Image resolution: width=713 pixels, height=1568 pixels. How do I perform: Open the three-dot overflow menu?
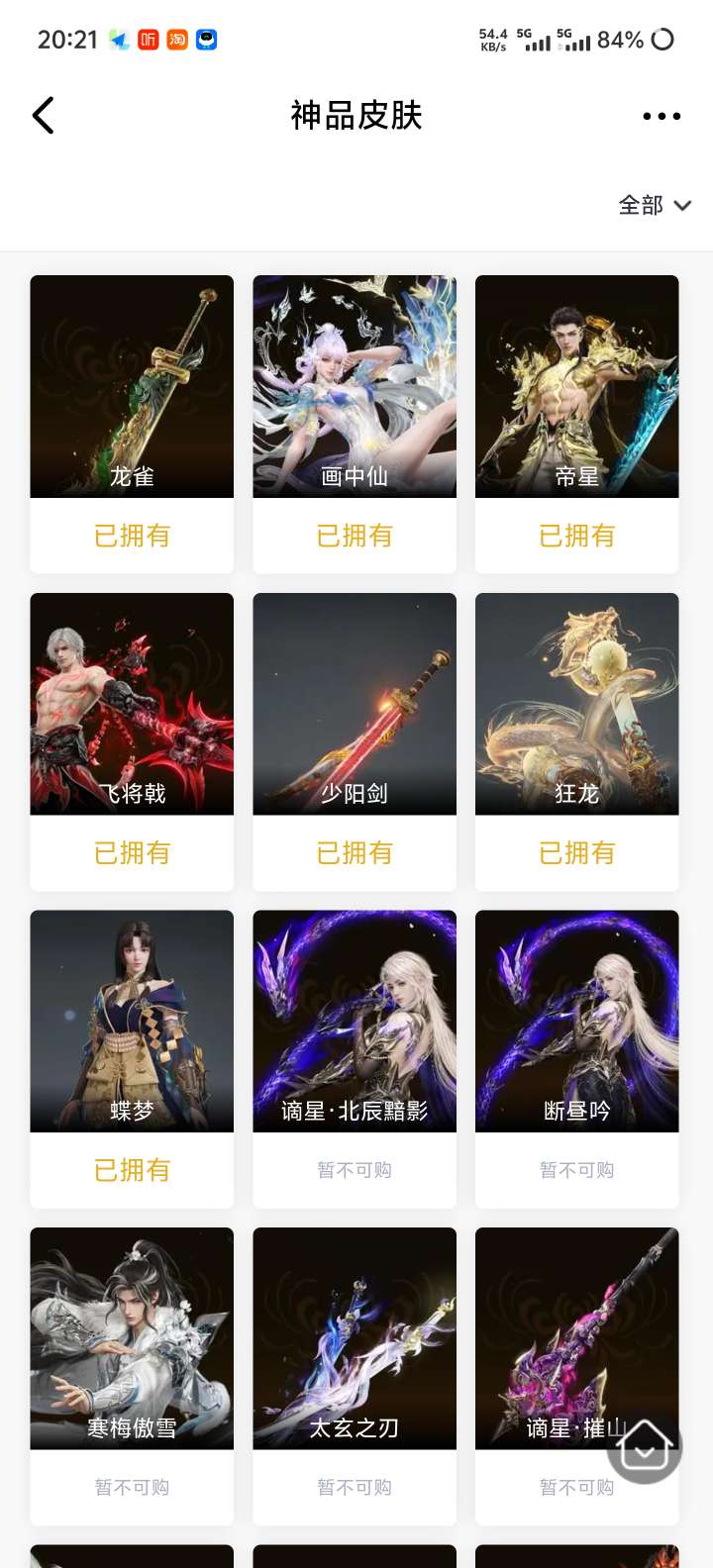point(662,116)
